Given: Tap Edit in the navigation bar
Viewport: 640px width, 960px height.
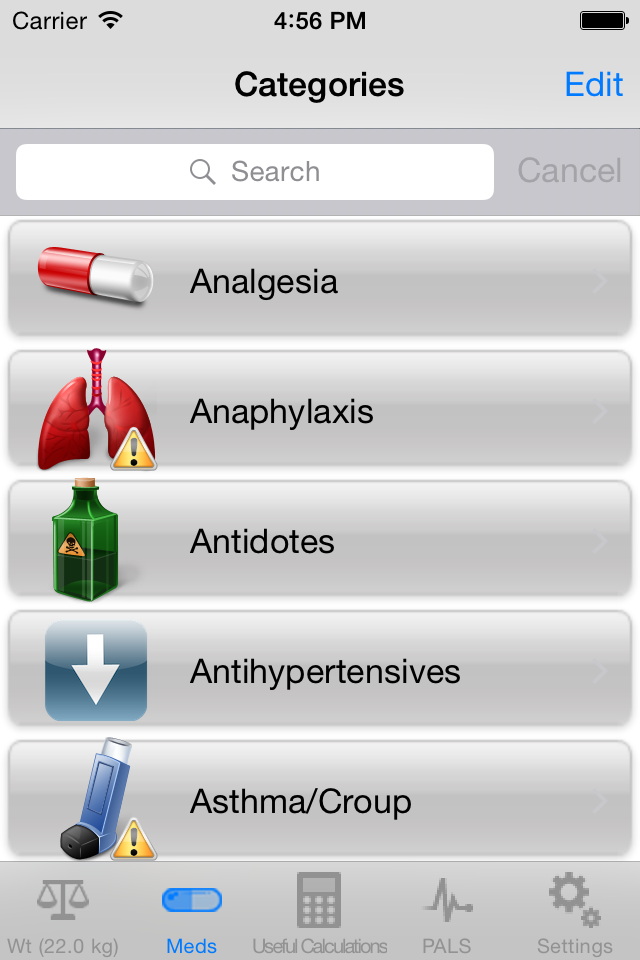Looking at the screenshot, I should tap(594, 85).
